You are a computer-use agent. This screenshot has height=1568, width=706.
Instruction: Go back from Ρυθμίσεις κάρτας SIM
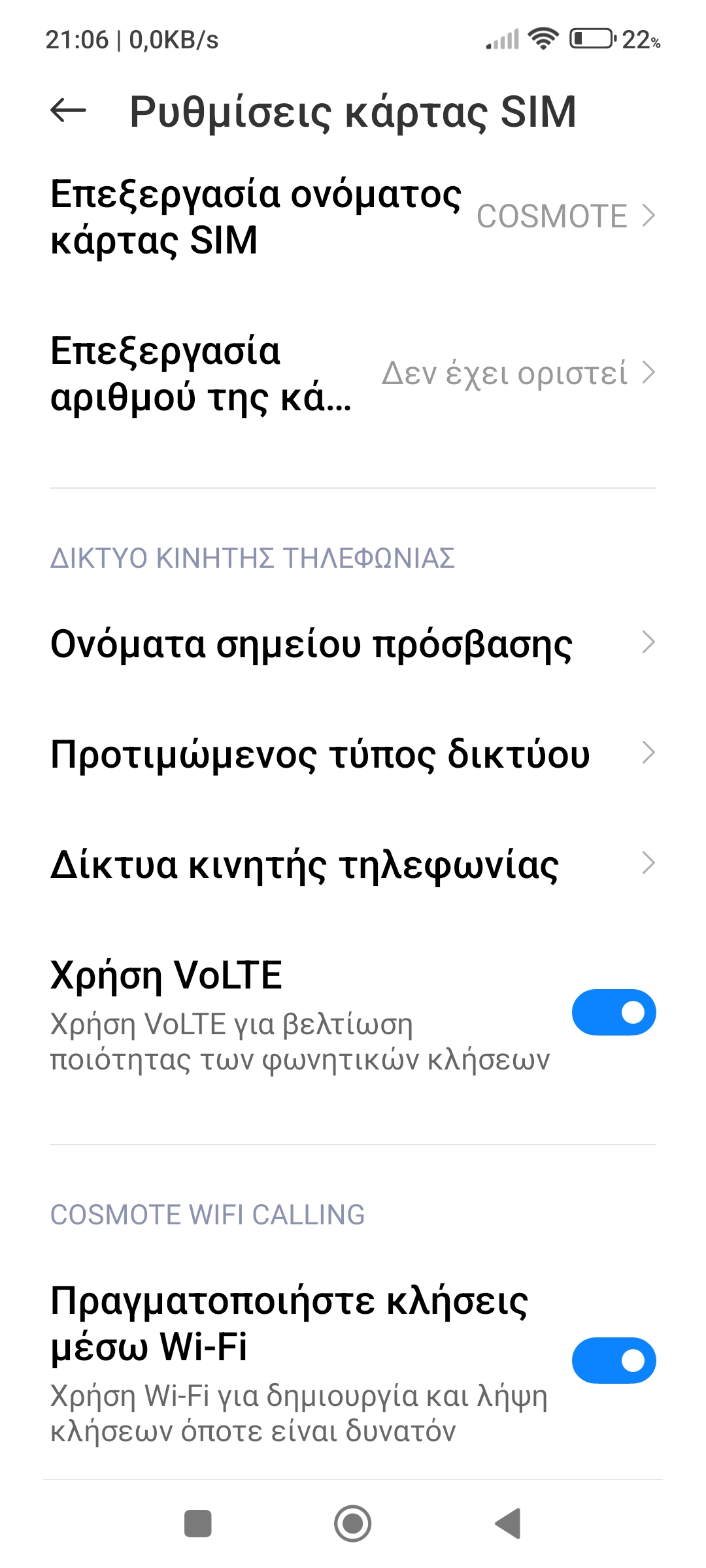tap(69, 110)
